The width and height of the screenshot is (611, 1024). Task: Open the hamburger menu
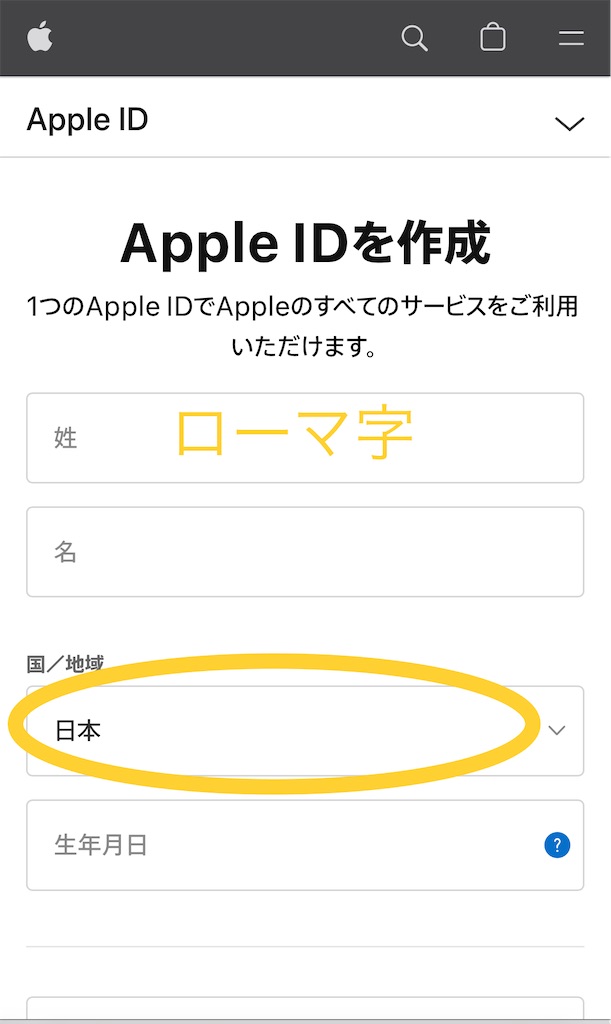coord(571,39)
